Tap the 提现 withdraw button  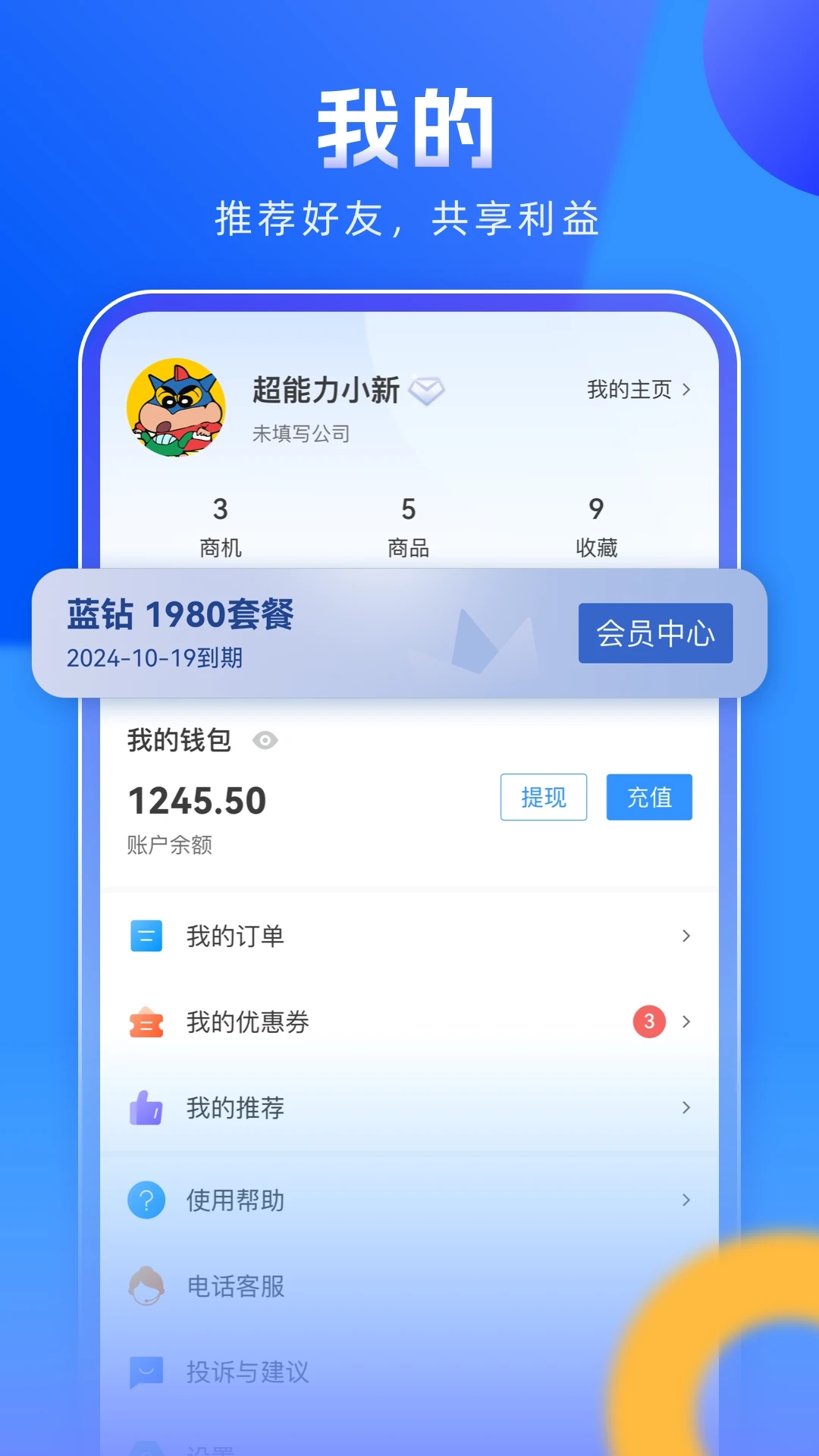[x=543, y=797]
